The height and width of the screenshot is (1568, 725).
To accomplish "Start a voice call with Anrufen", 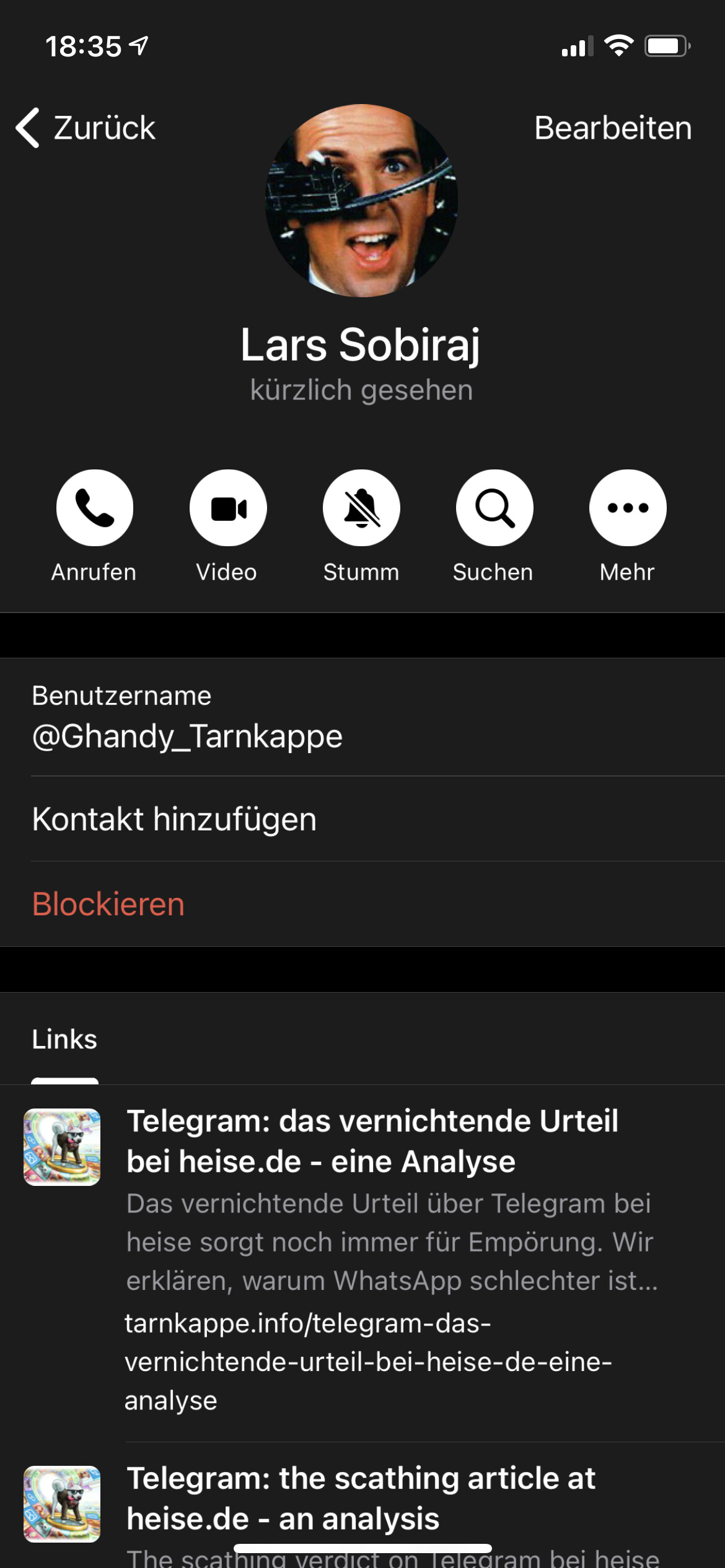I will coord(94,508).
